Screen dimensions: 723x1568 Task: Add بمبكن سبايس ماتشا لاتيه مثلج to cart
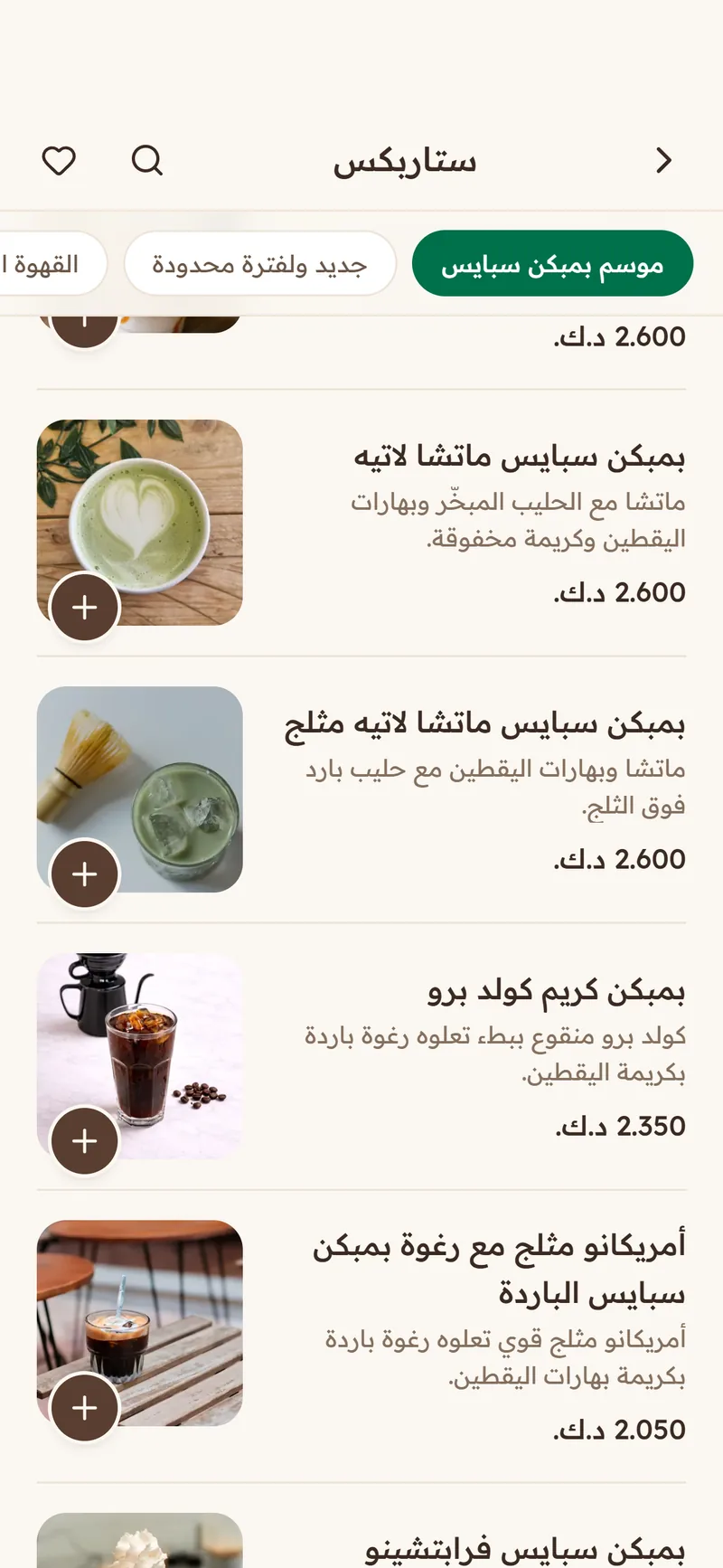pos(85,874)
